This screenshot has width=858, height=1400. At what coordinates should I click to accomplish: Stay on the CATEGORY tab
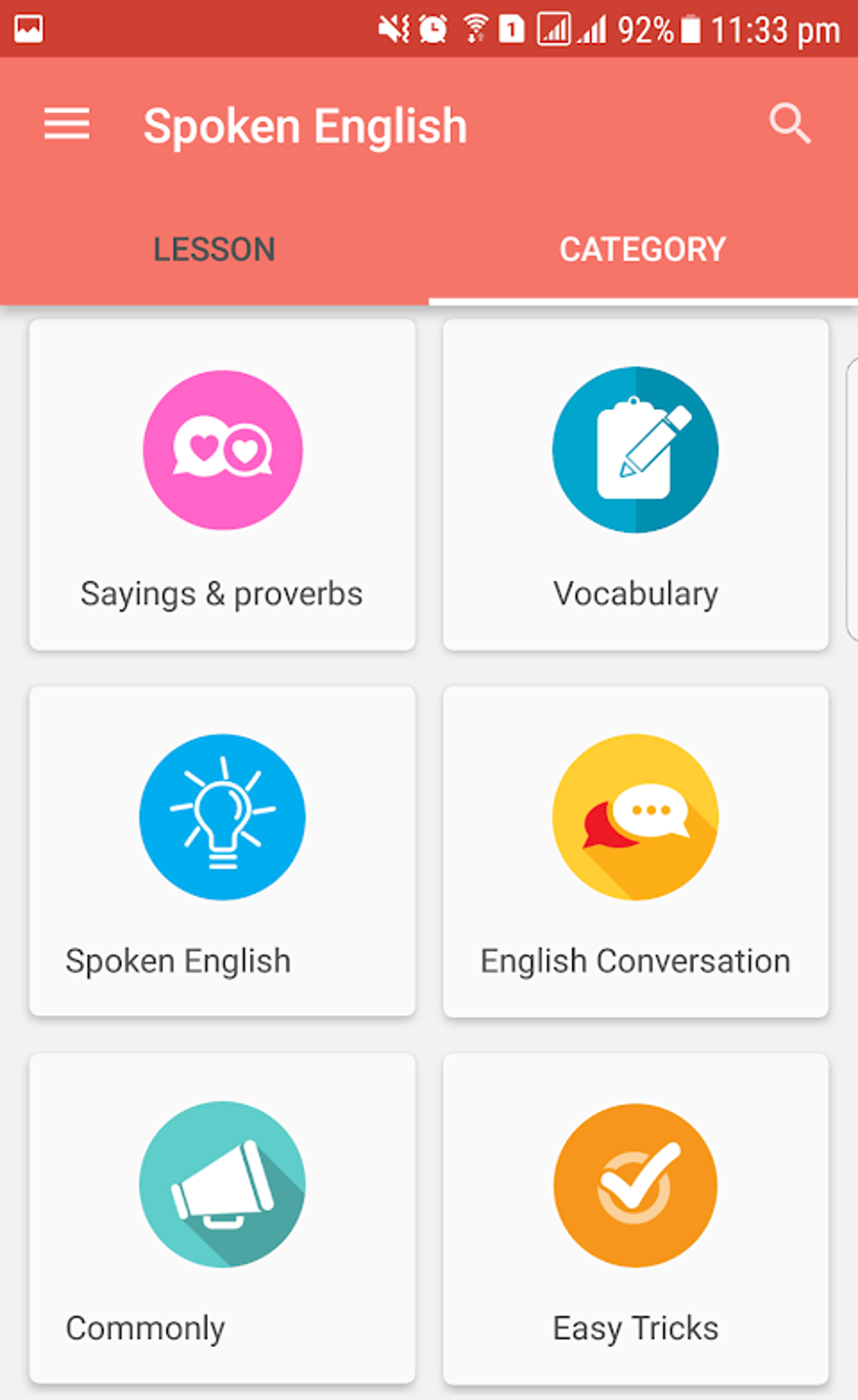pos(642,249)
